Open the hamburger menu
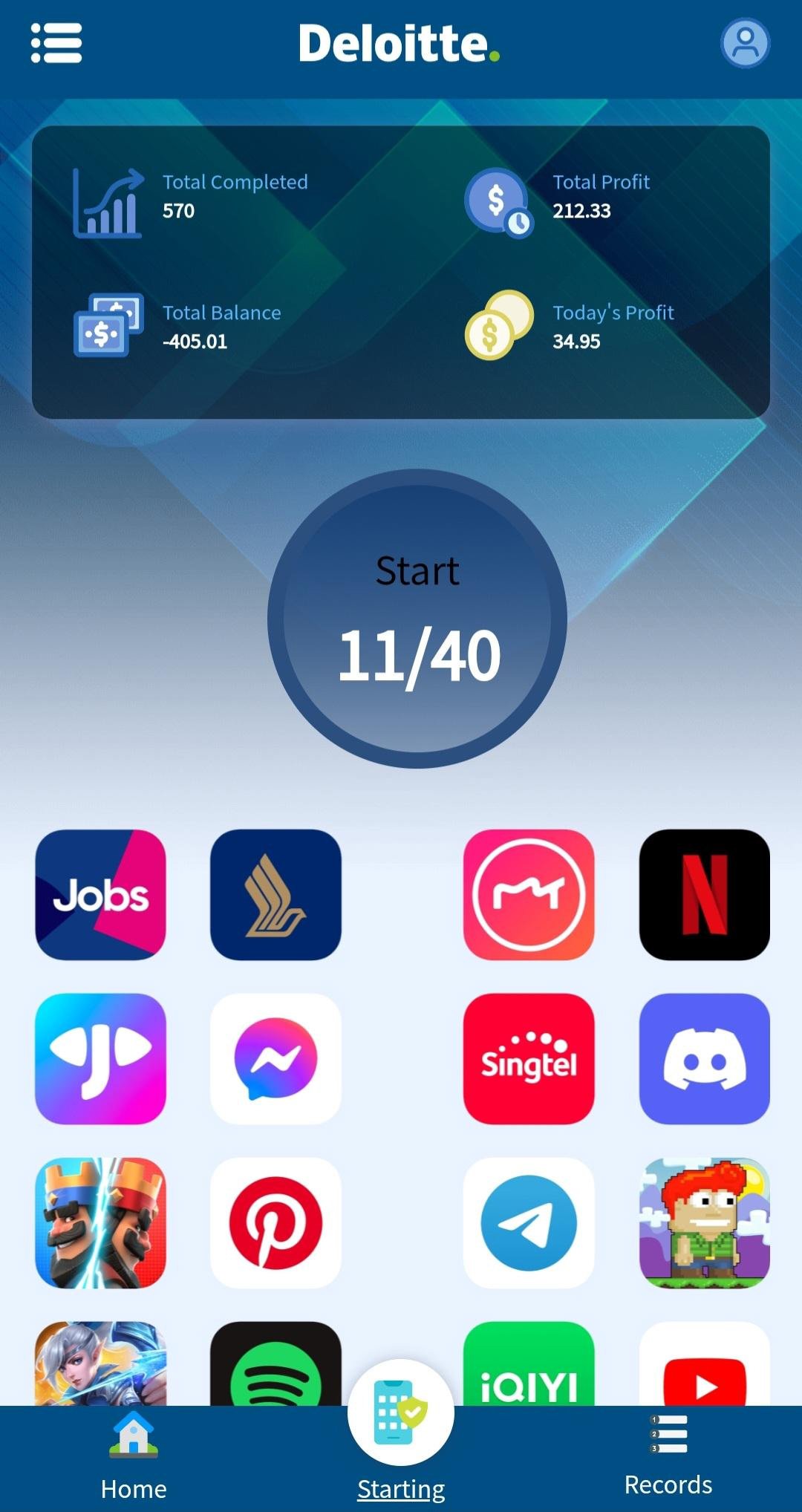Screen dimensions: 802x1512 pyautogui.click(x=56, y=43)
